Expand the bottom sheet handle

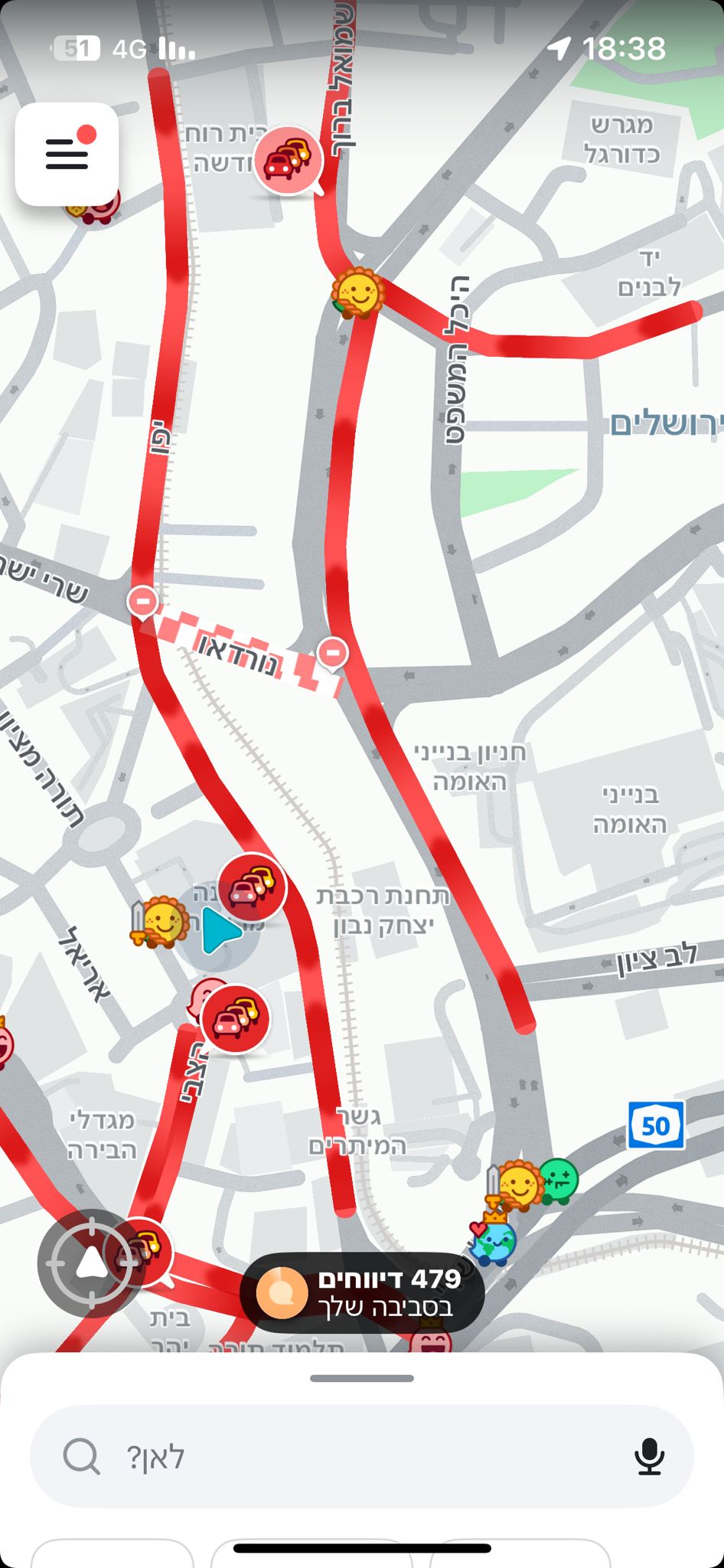(x=362, y=1378)
